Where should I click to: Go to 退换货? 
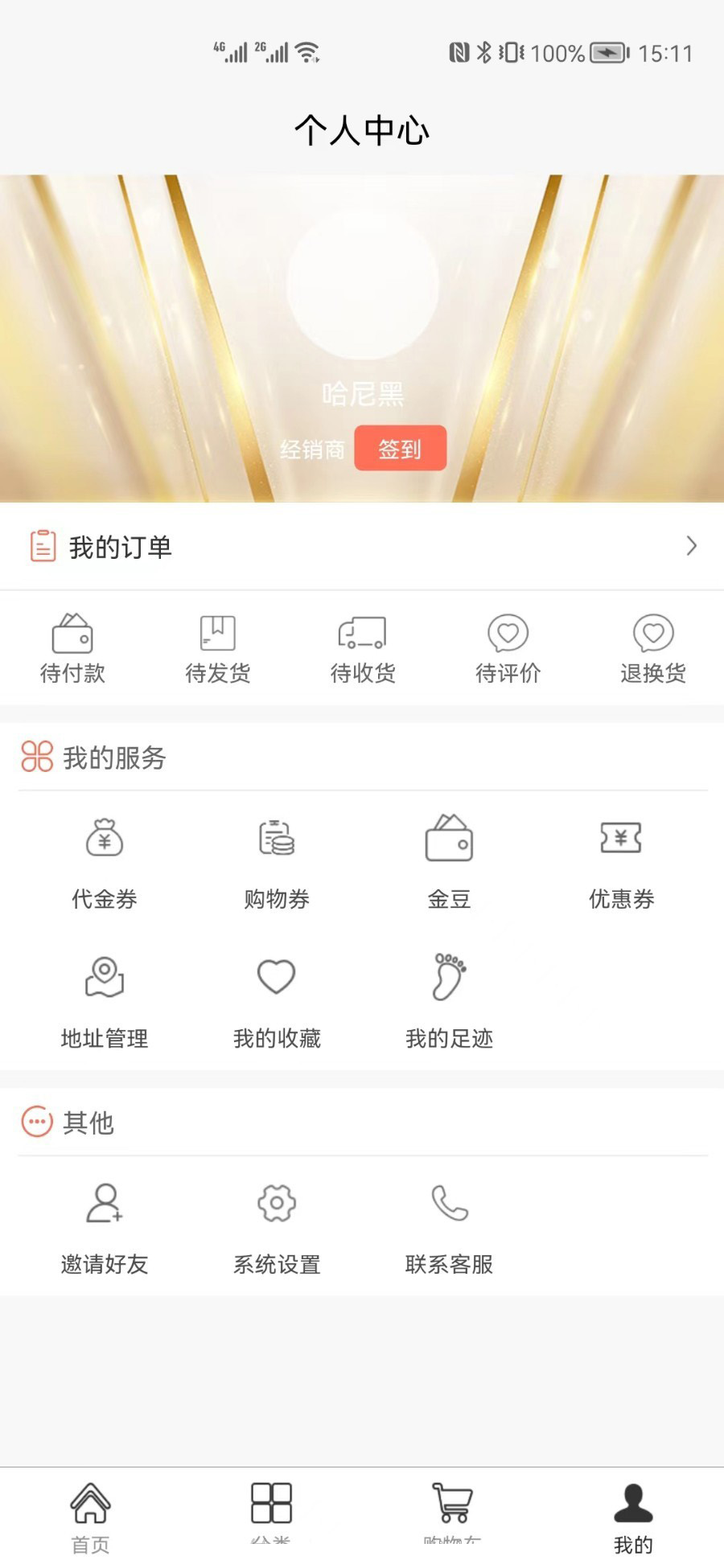click(652, 648)
